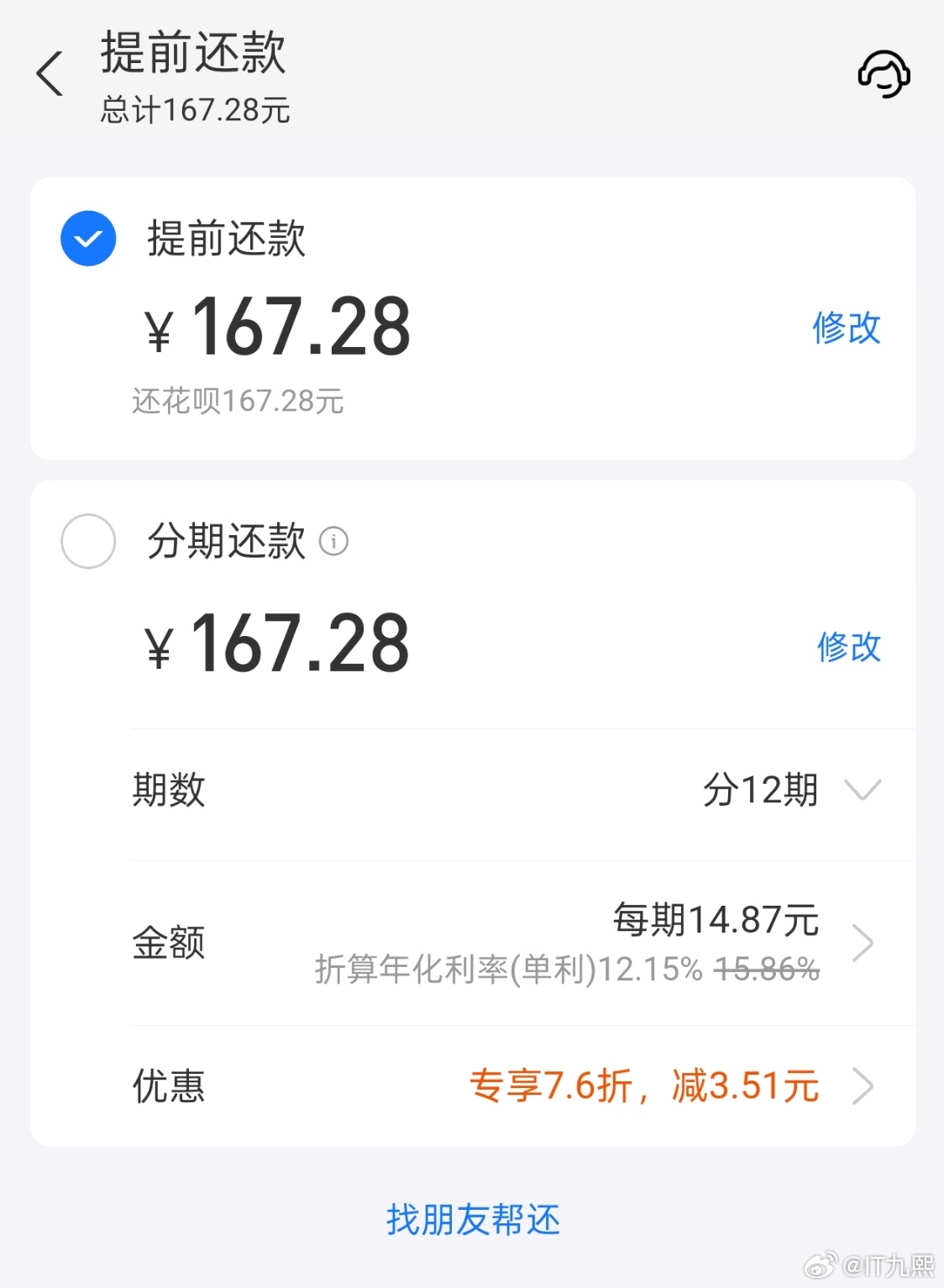Click 修改 on the installment amount

tap(848, 647)
